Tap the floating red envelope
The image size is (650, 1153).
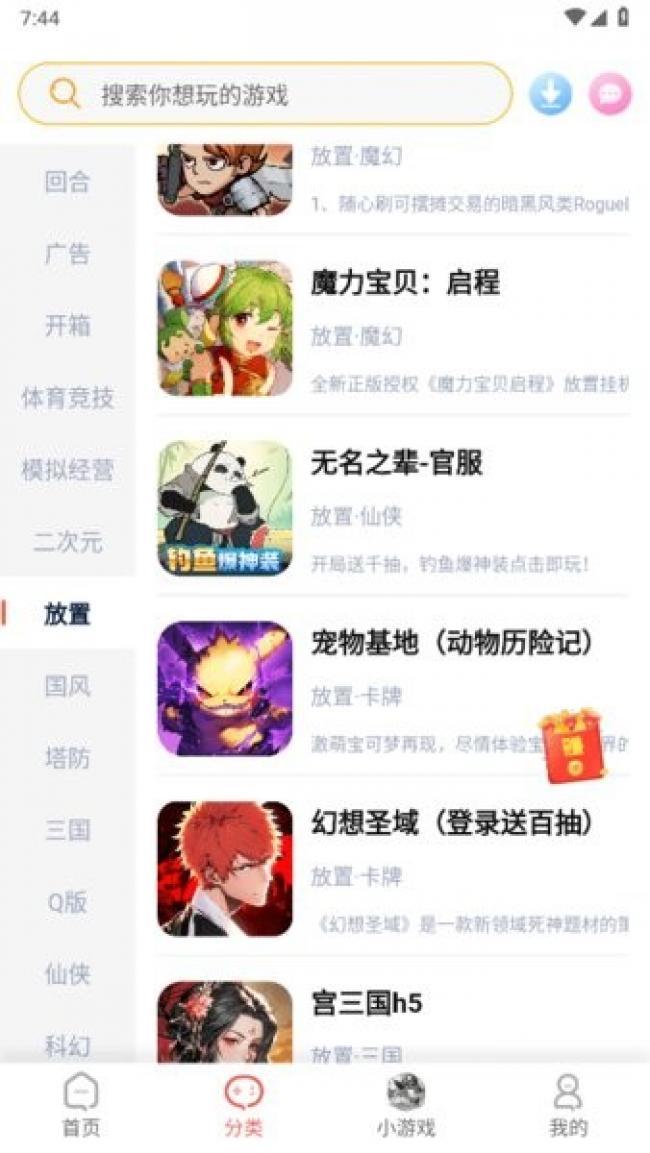(x=571, y=745)
